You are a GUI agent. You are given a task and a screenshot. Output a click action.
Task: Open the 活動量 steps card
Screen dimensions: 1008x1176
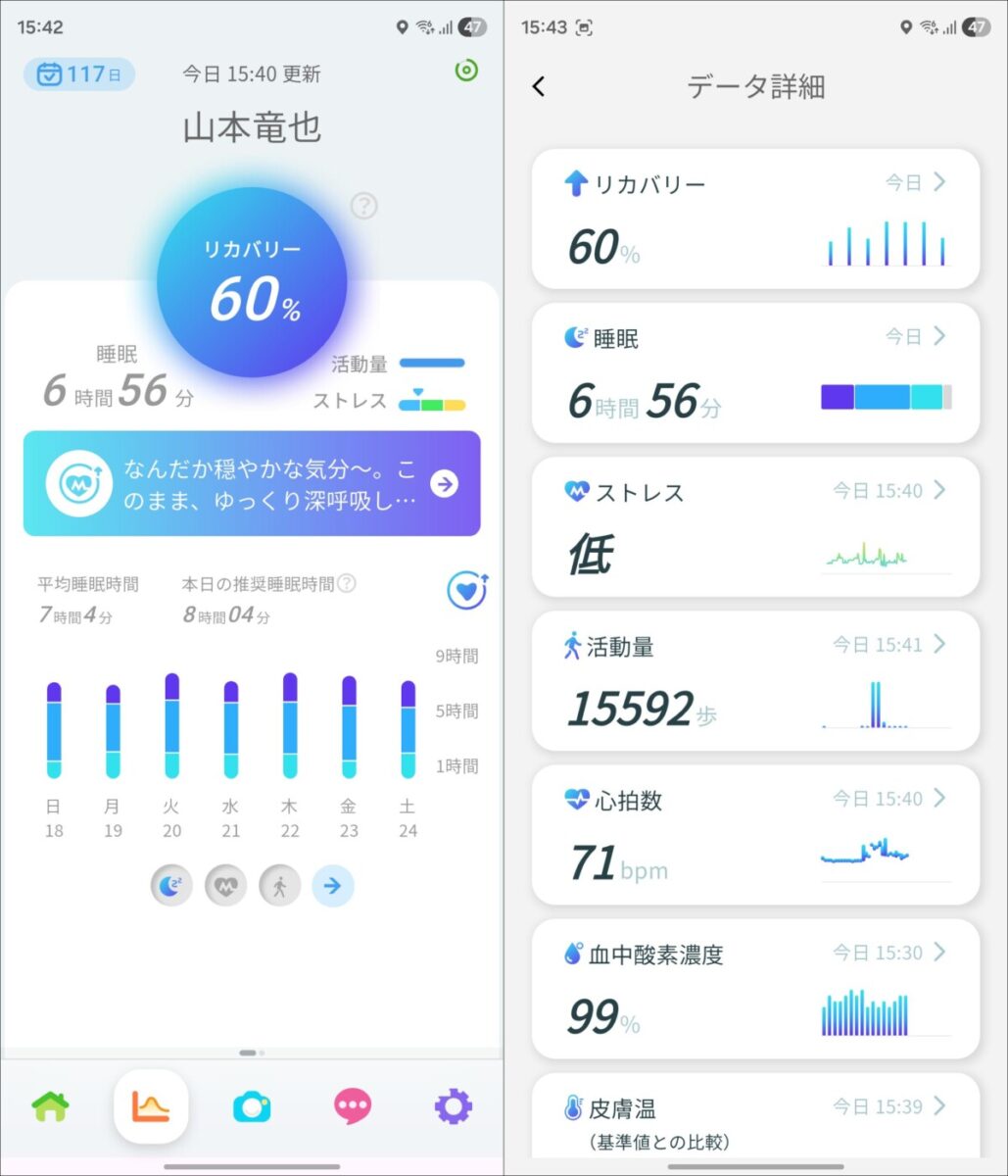pyautogui.click(x=755, y=680)
